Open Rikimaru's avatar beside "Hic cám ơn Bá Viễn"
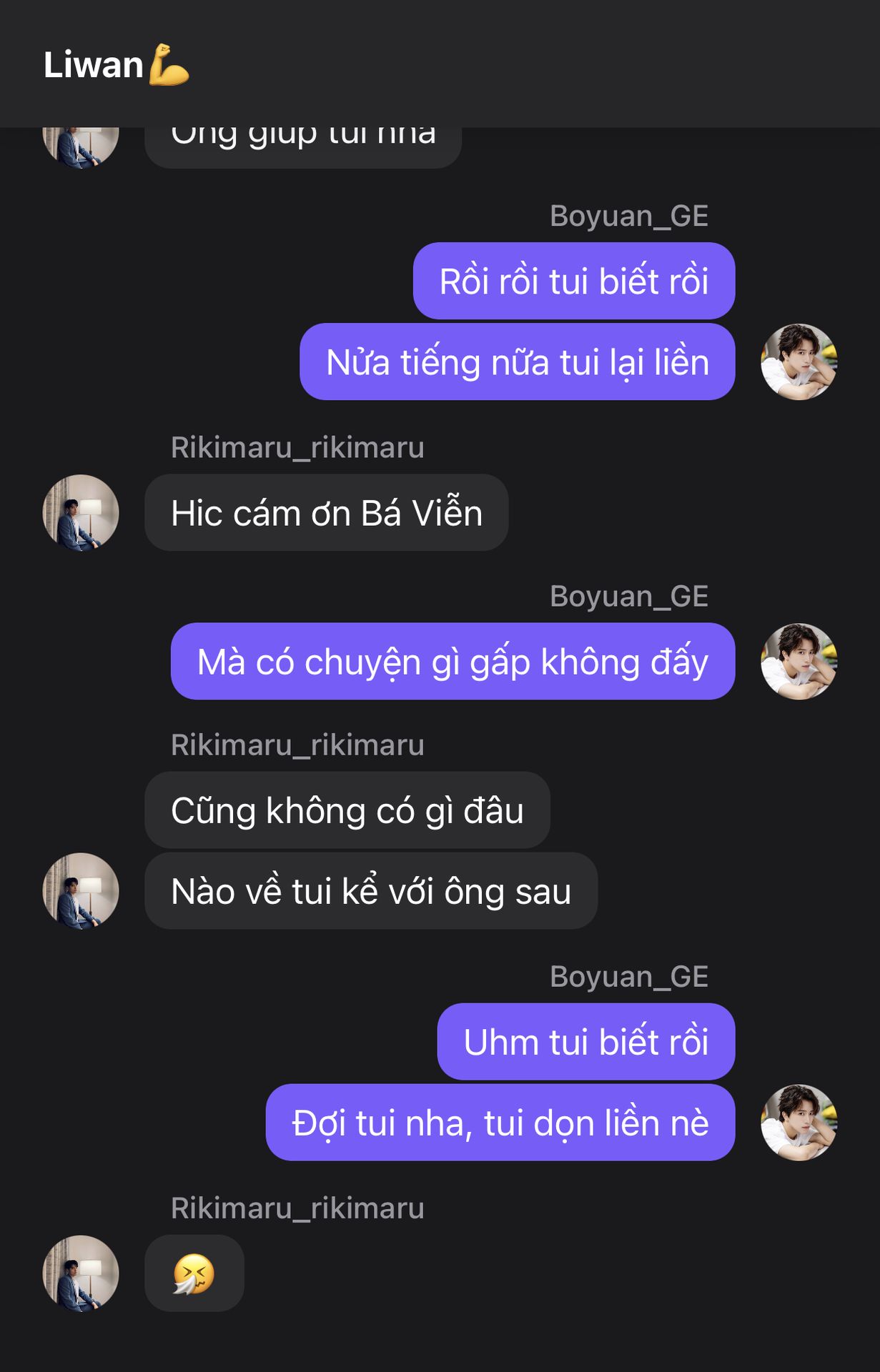 click(x=81, y=512)
